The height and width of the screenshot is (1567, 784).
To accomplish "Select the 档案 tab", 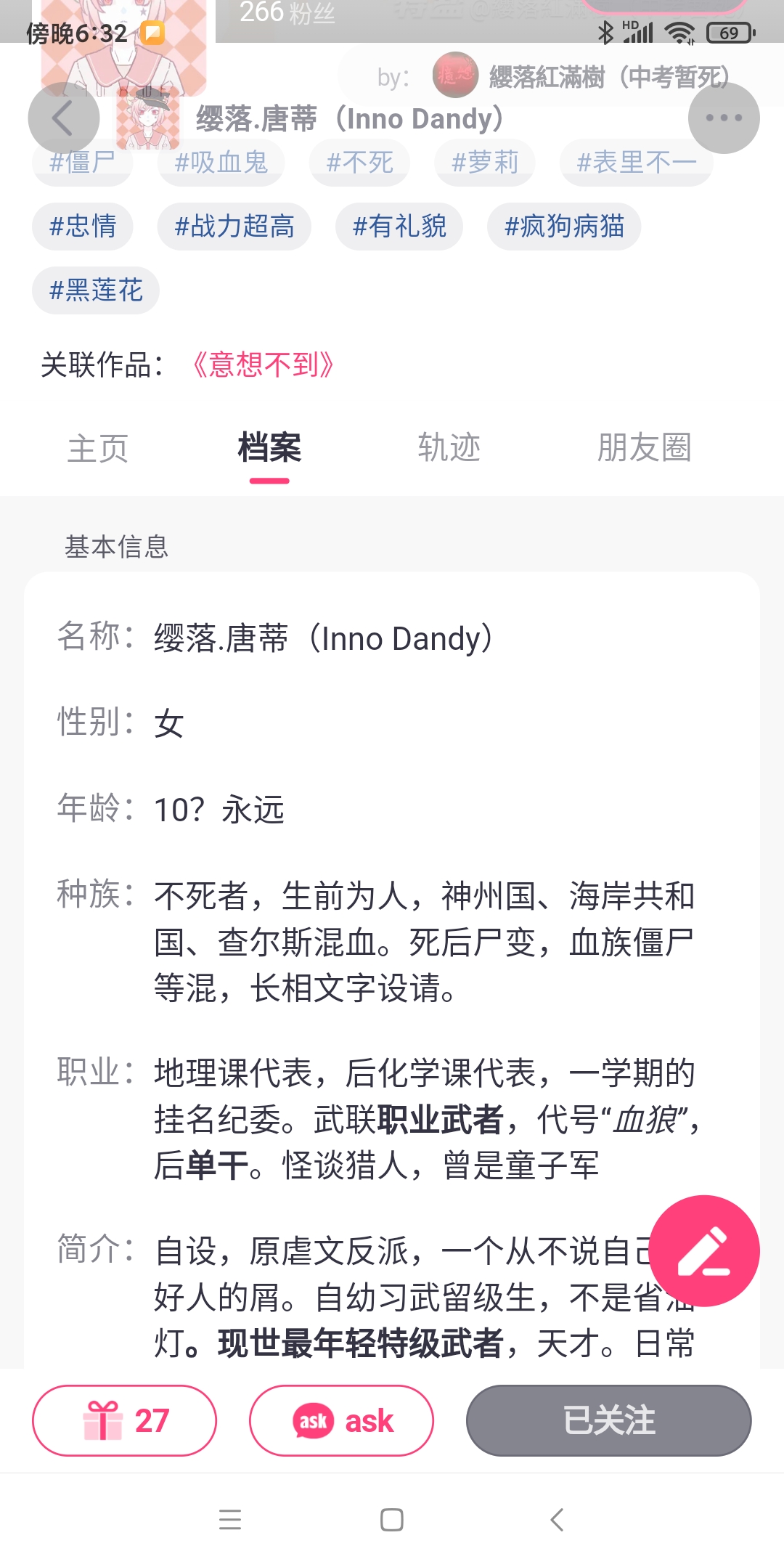I will pos(269,448).
